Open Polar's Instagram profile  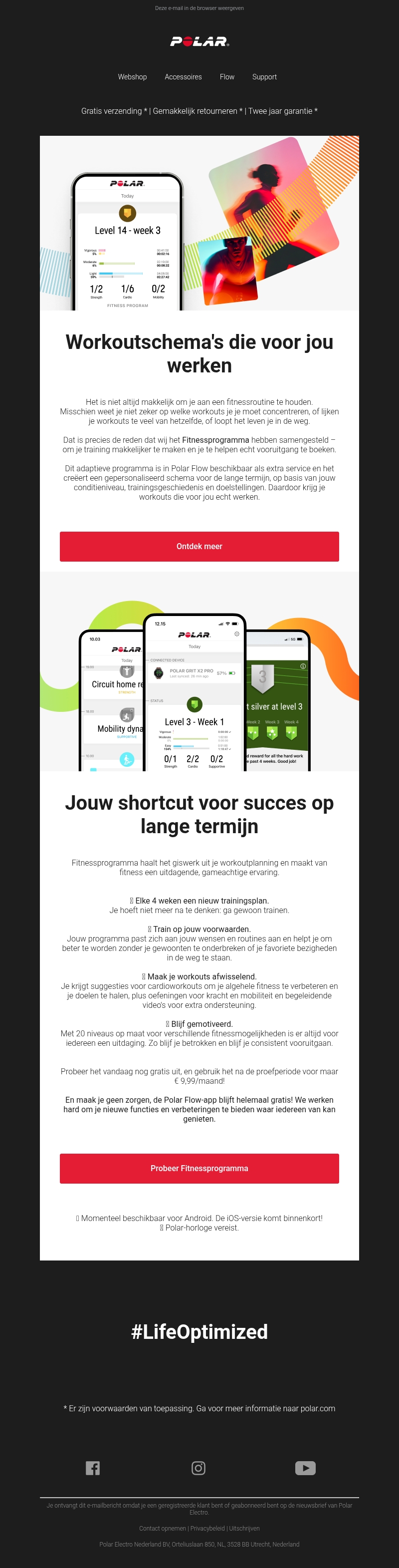199,1468
